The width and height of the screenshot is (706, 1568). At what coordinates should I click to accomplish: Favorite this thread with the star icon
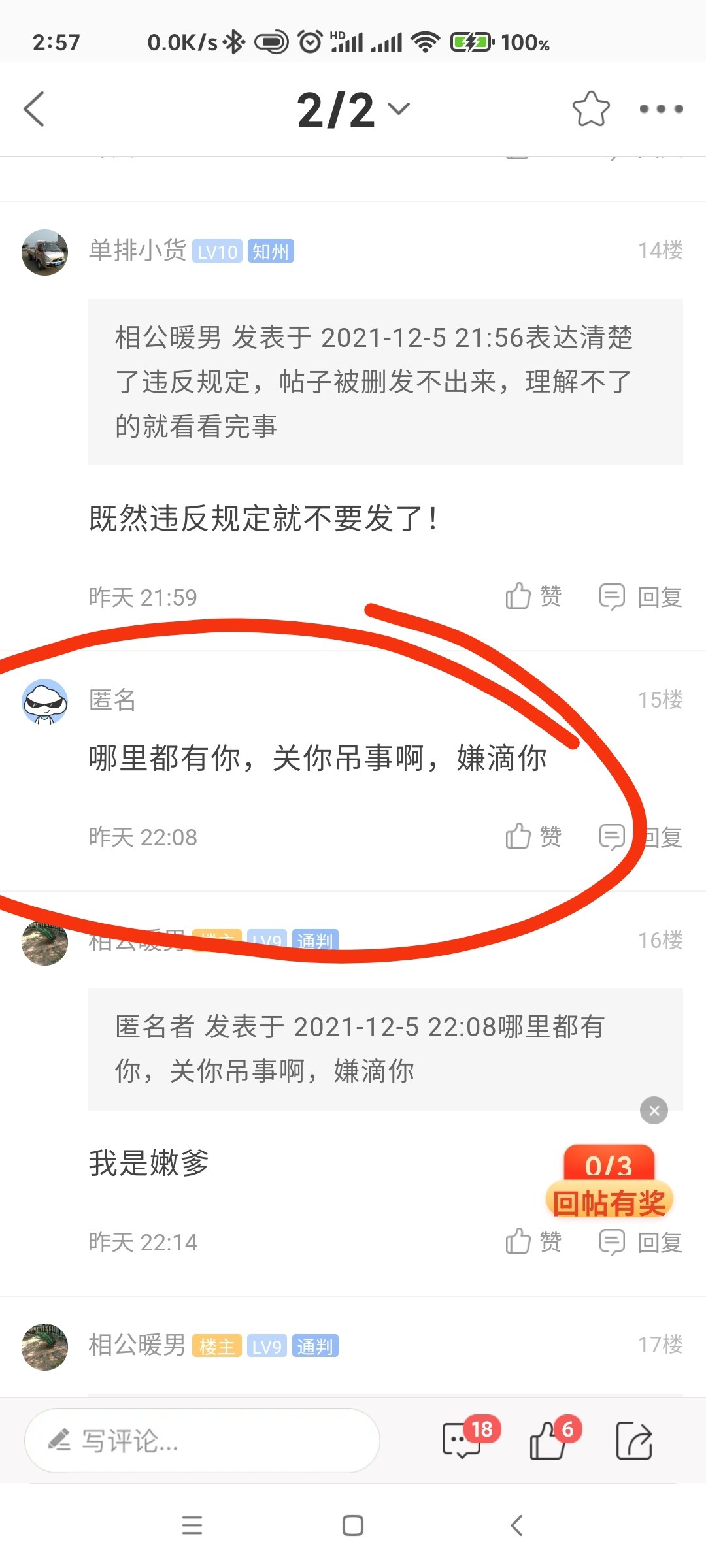point(590,109)
